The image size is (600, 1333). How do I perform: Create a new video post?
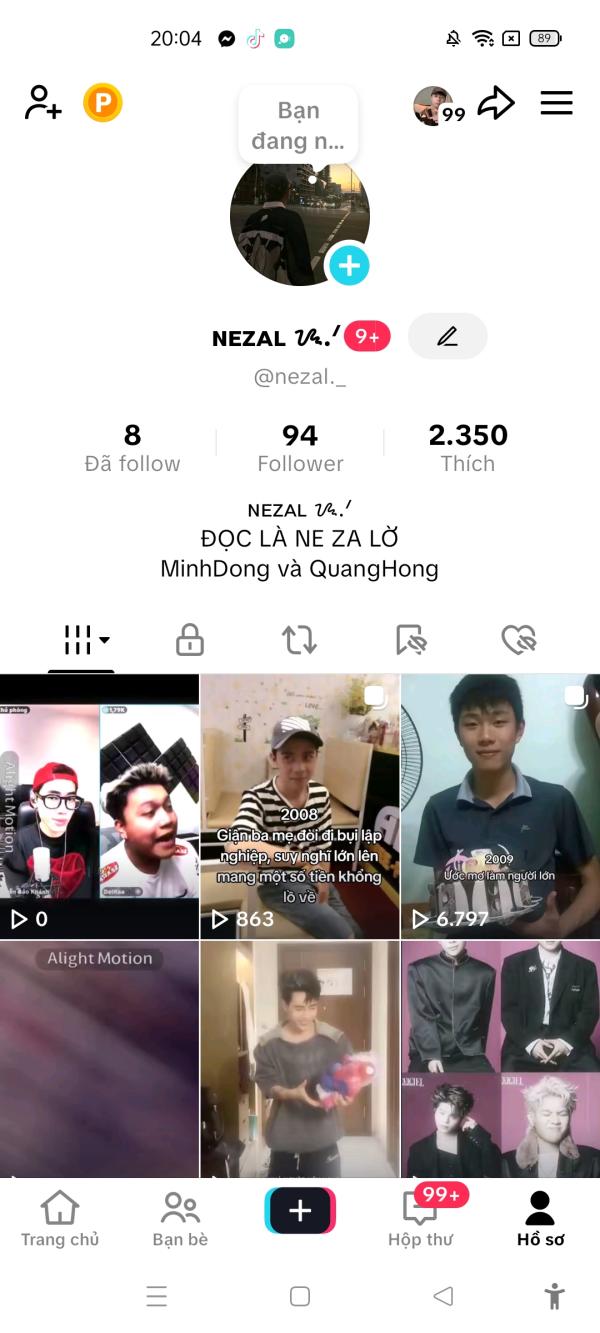(x=300, y=1211)
